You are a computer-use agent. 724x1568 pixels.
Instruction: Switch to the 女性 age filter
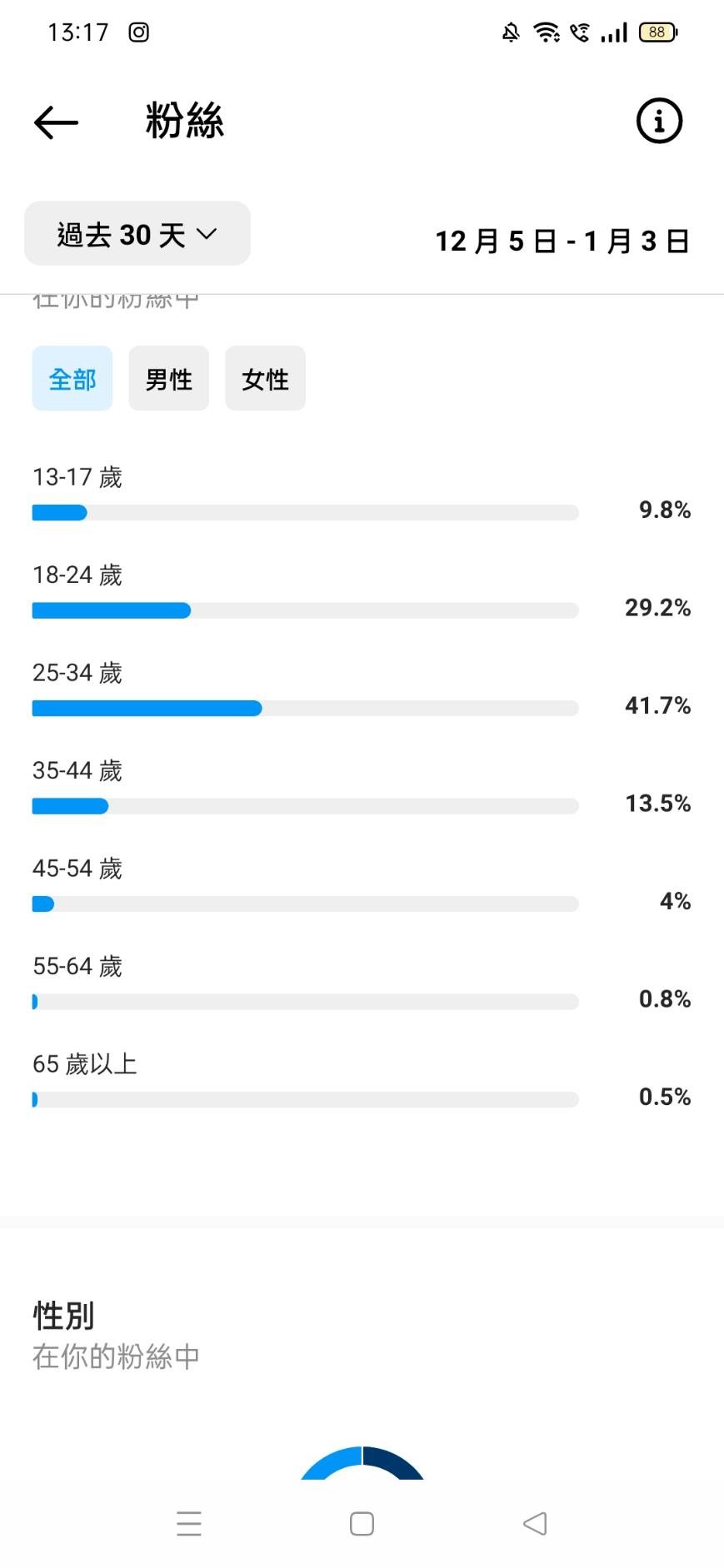tap(266, 379)
